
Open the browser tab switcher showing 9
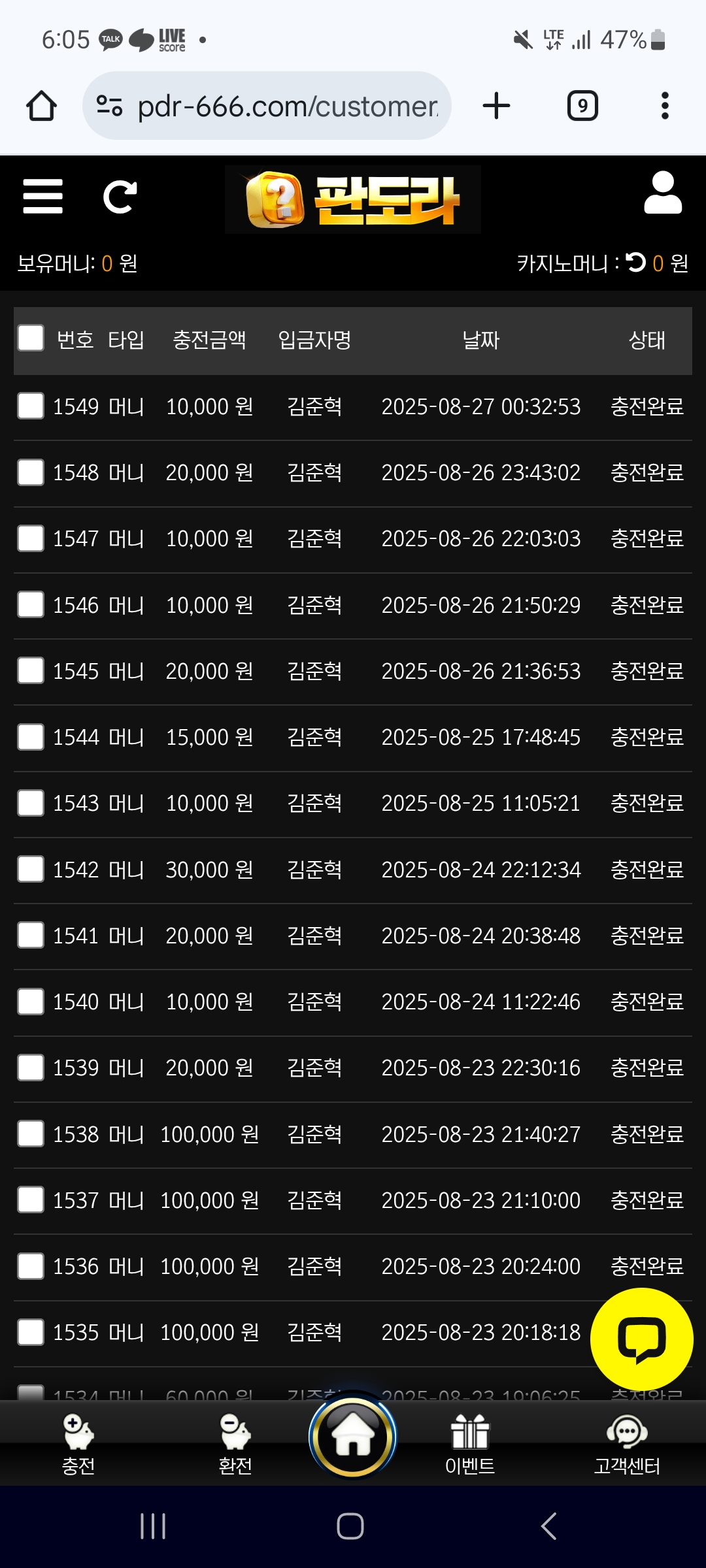click(582, 106)
